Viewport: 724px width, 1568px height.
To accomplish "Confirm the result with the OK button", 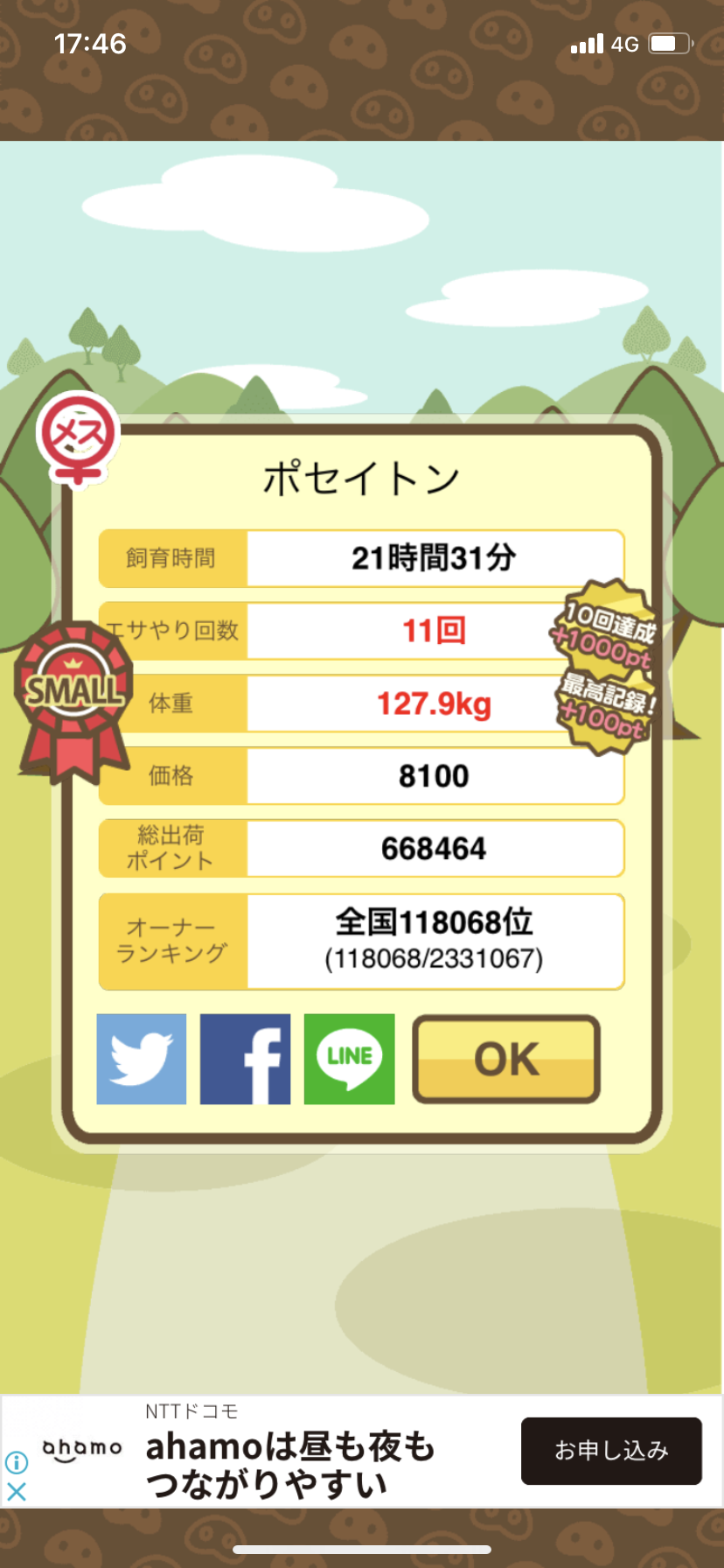I will coord(506,1059).
